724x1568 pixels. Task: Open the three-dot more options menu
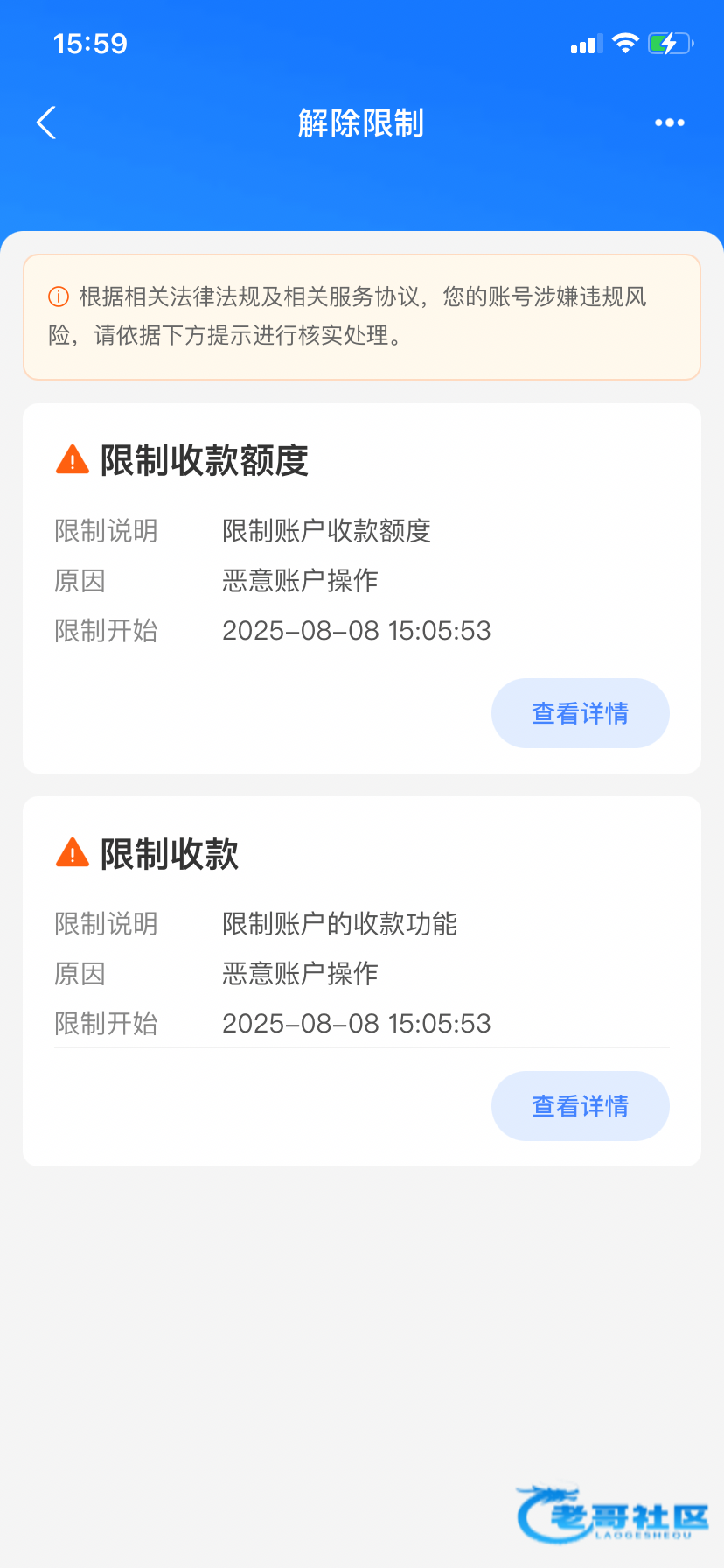669,123
